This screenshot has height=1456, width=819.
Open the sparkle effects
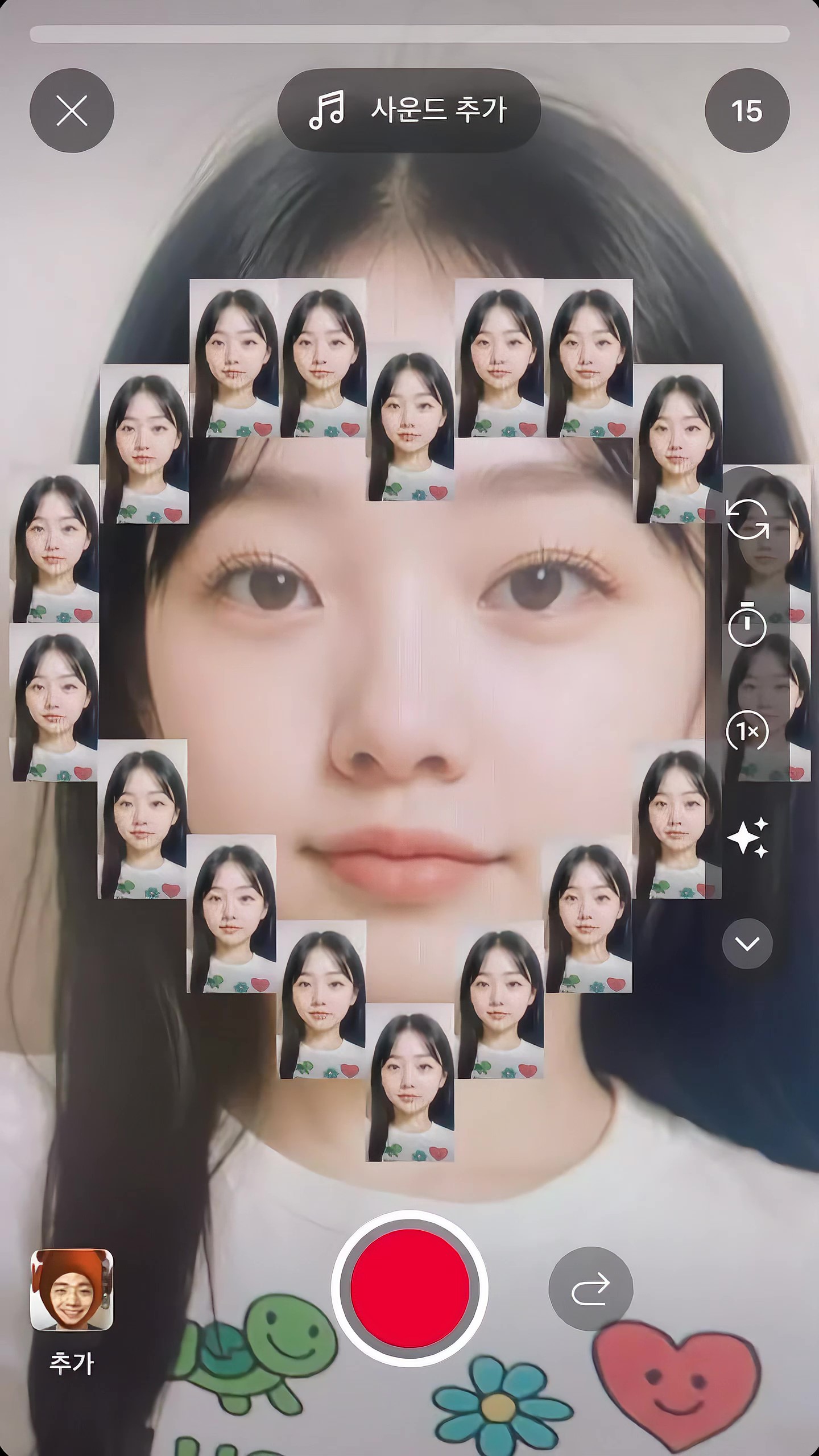[747, 837]
